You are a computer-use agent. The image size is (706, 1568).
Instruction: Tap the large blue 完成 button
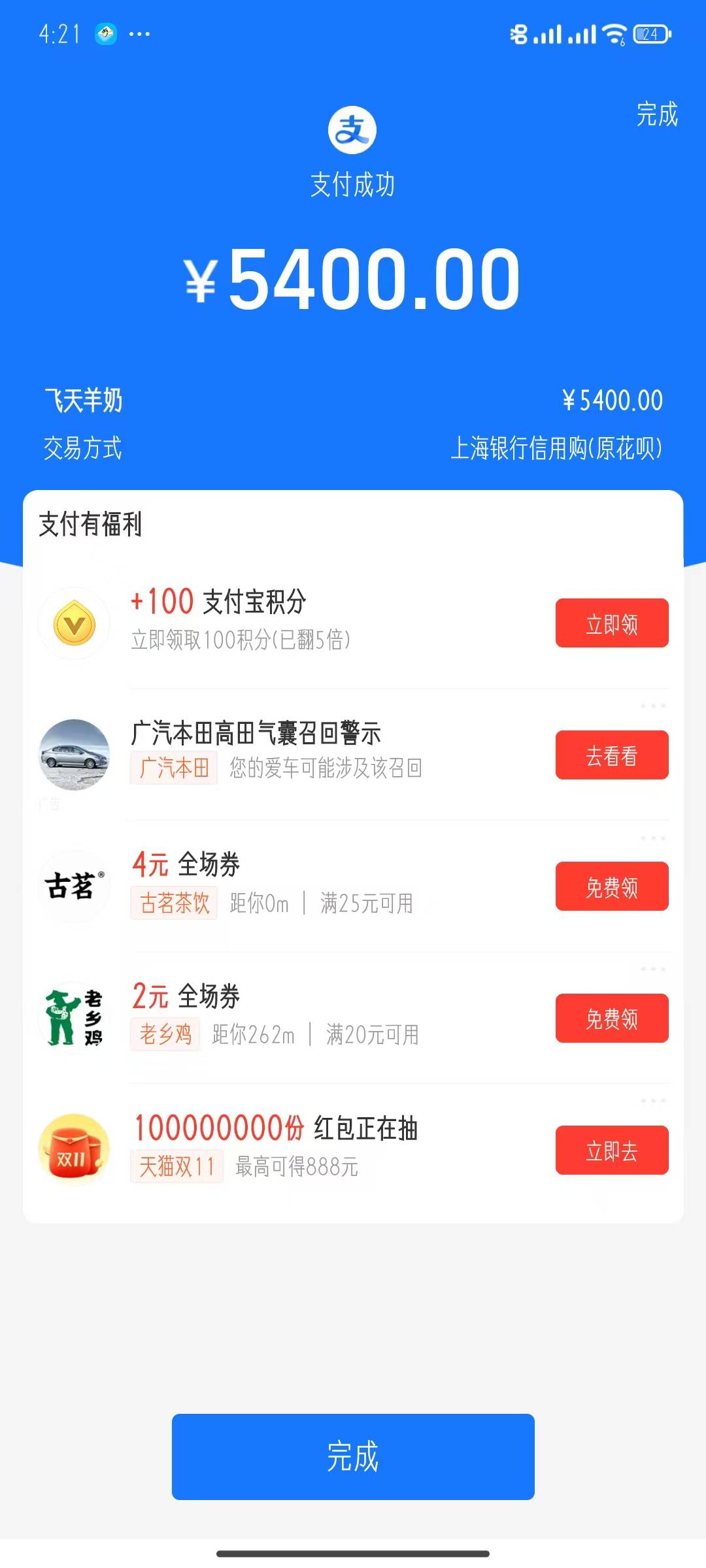click(x=353, y=1456)
